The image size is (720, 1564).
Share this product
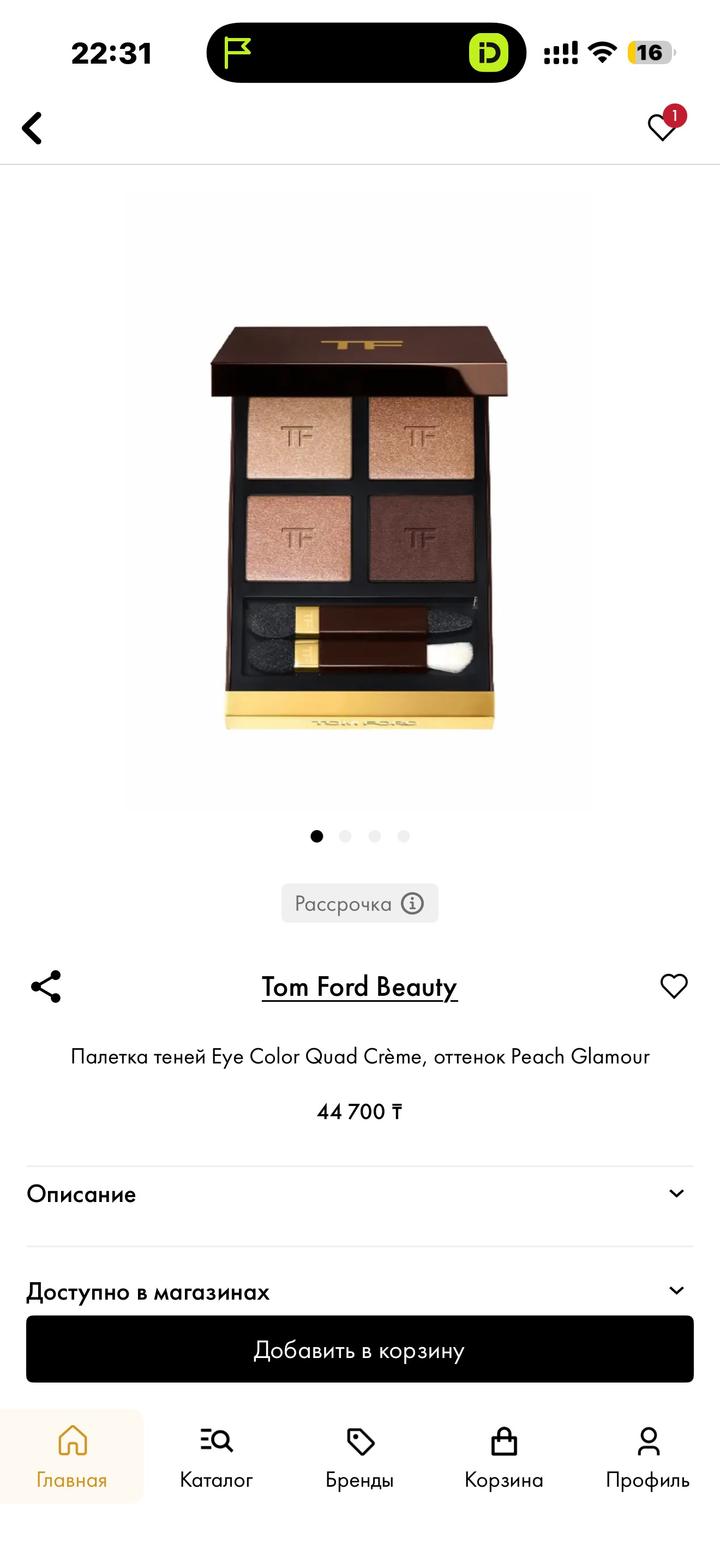coord(46,986)
